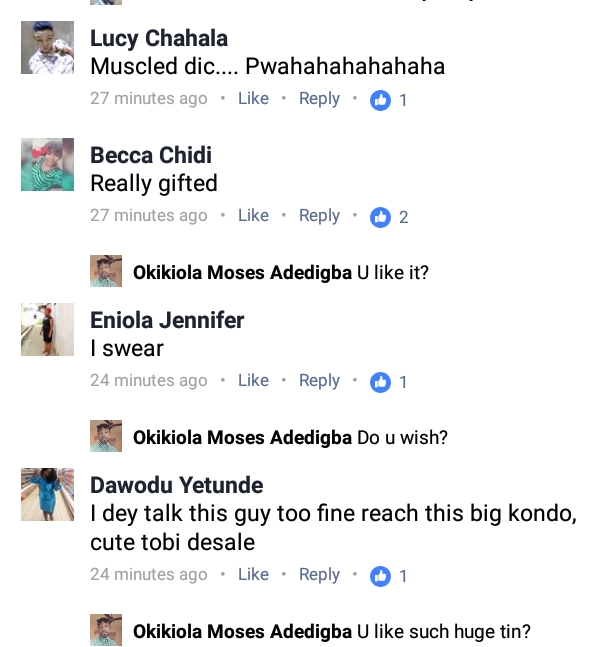Open Lucy Chahala's profile name
600x647 pixels.
[159, 39]
